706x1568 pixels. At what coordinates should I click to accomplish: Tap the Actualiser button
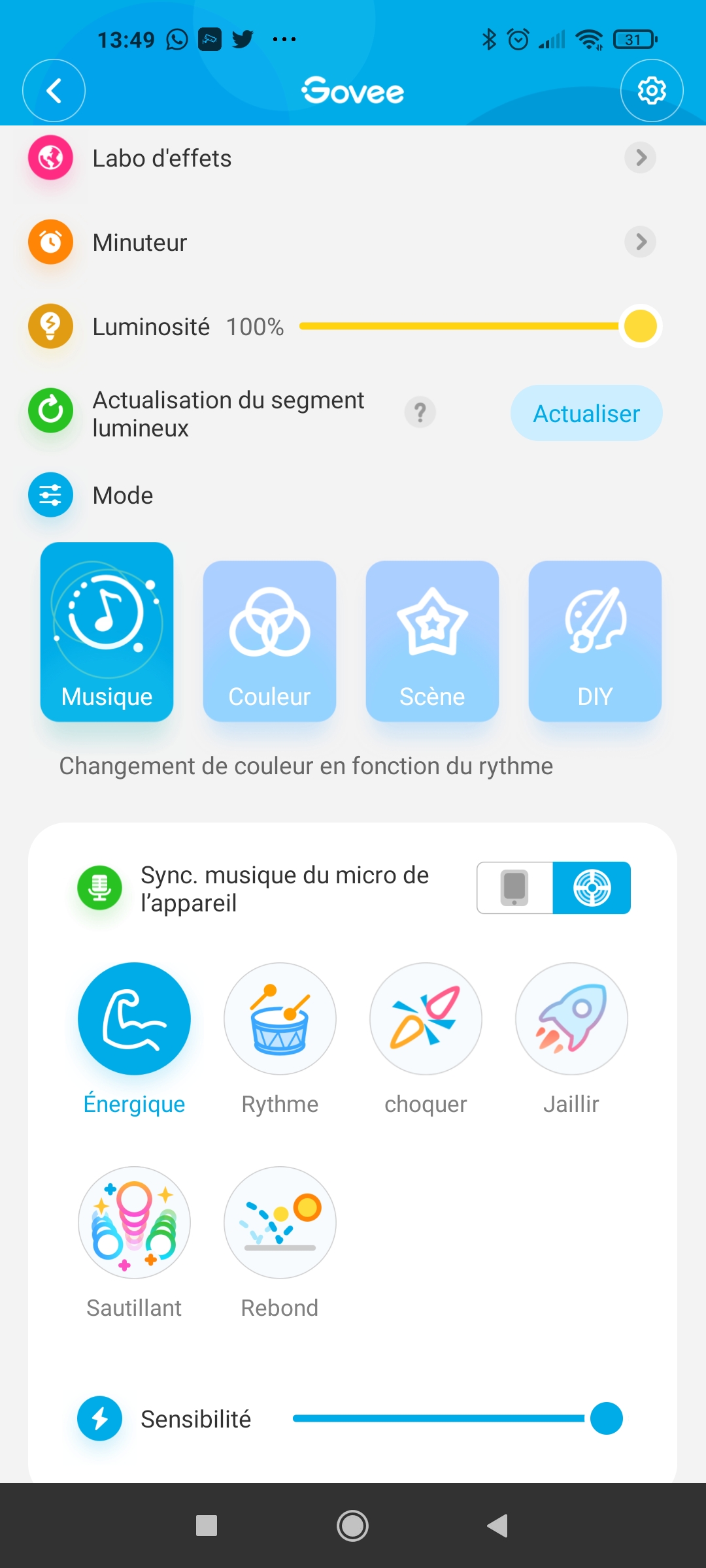coord(586,413)
